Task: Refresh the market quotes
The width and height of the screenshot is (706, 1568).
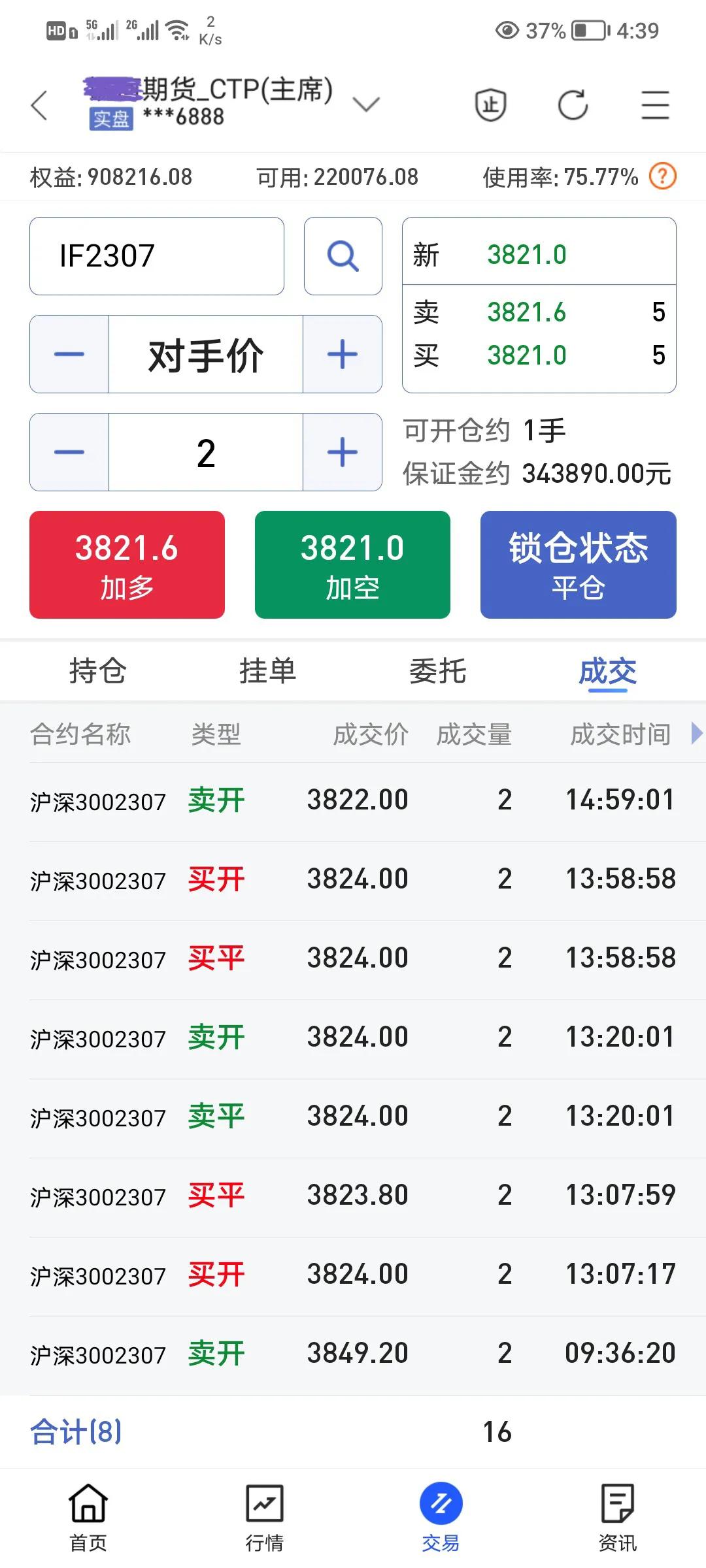Action: coord(573,105)
